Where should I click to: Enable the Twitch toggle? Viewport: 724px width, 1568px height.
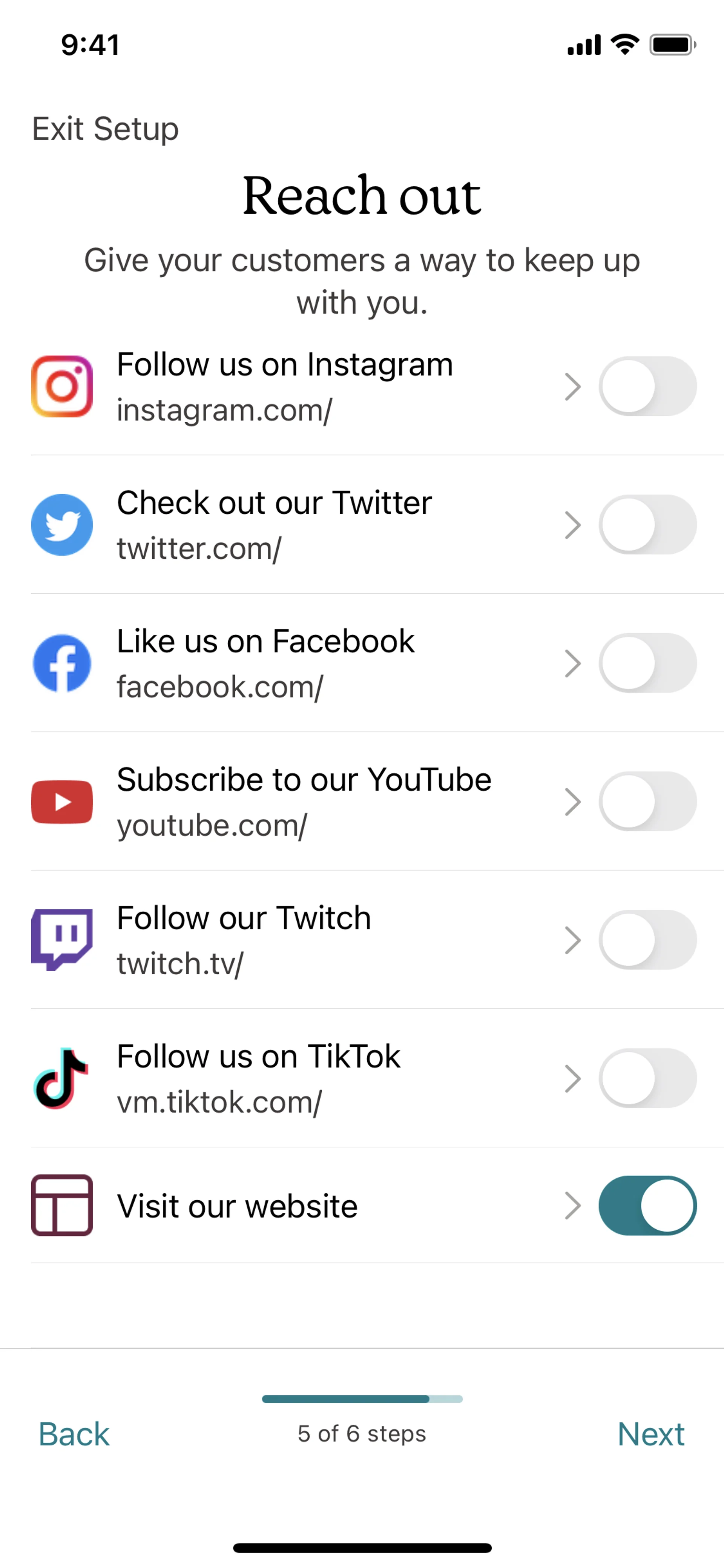tap(647, 940)
